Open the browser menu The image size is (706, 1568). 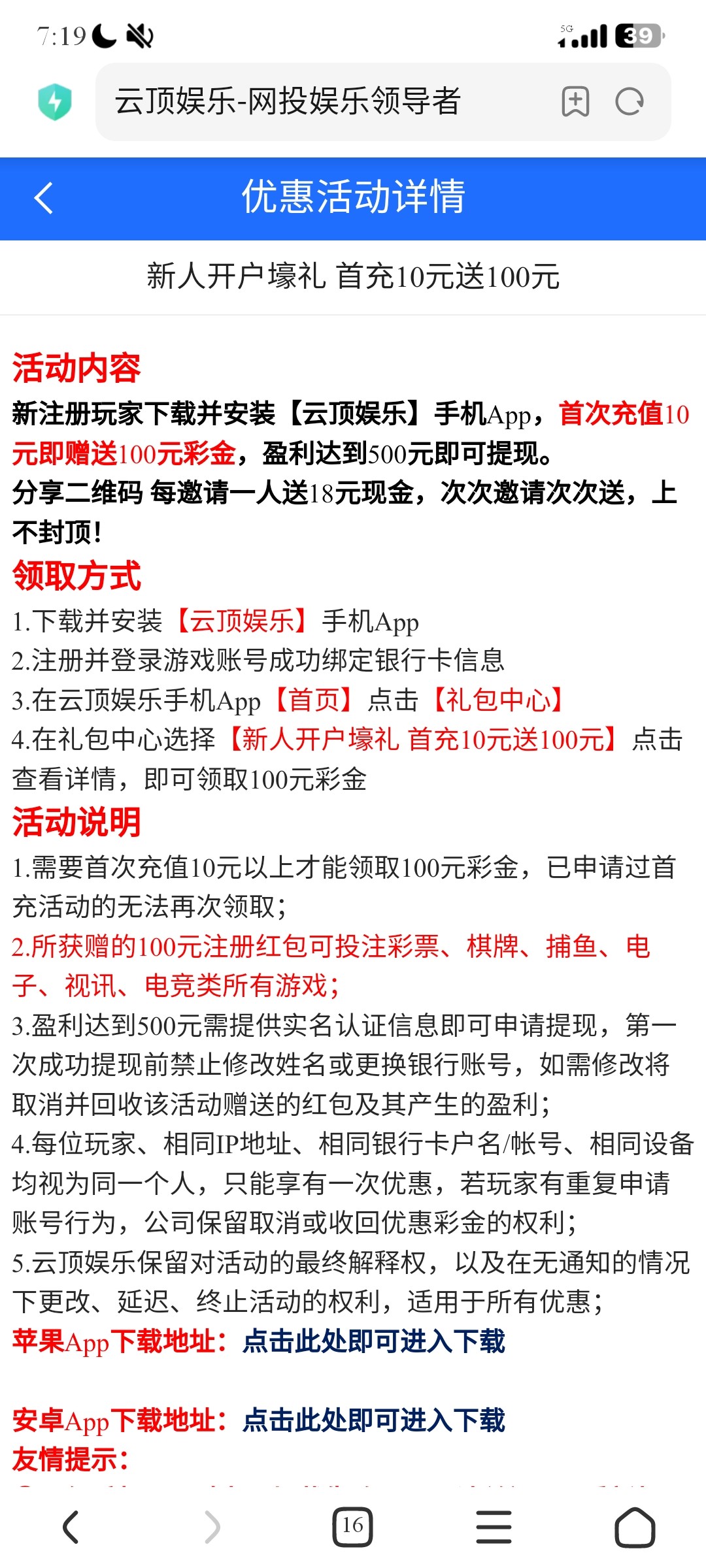(494, 1527)
